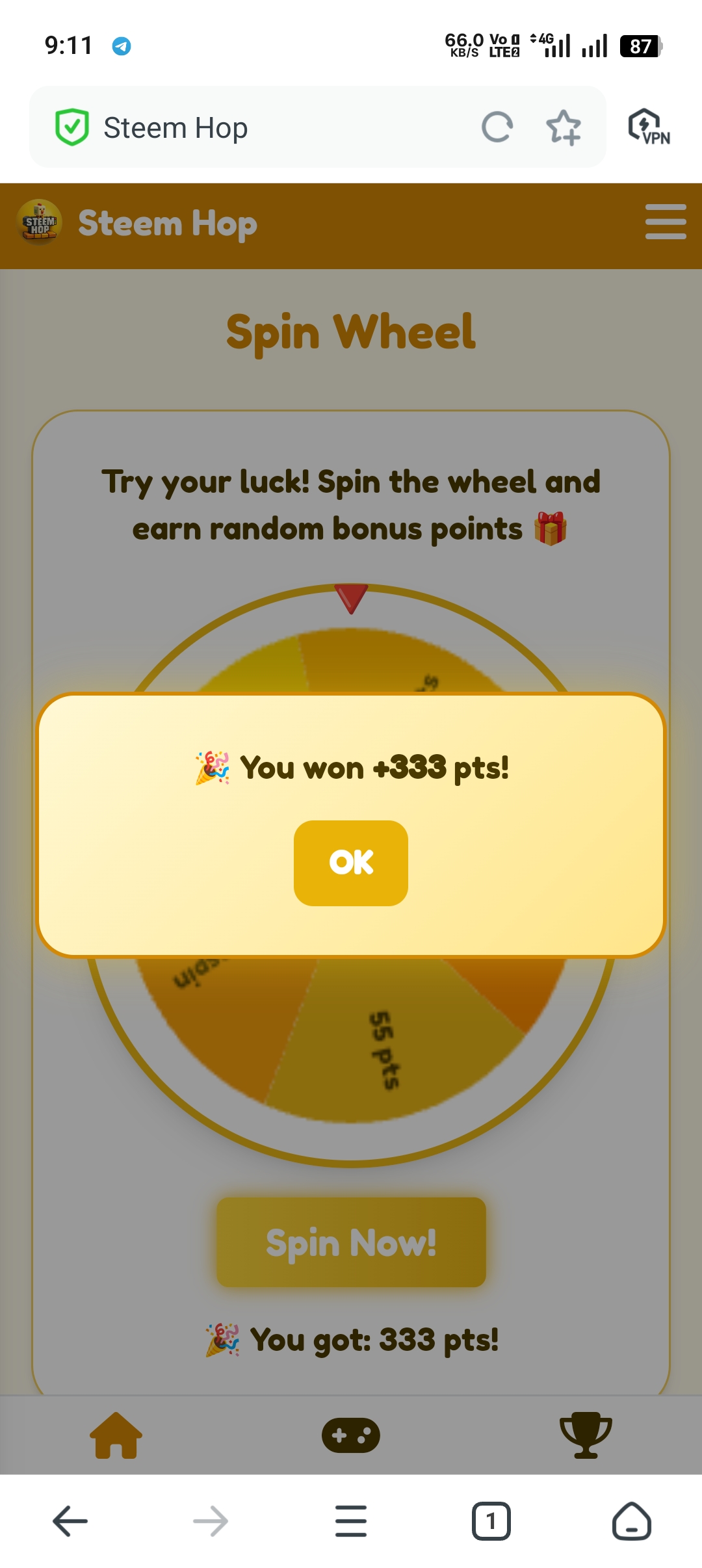
Task: Go back to the previous page
Action: coord(70,1521)
